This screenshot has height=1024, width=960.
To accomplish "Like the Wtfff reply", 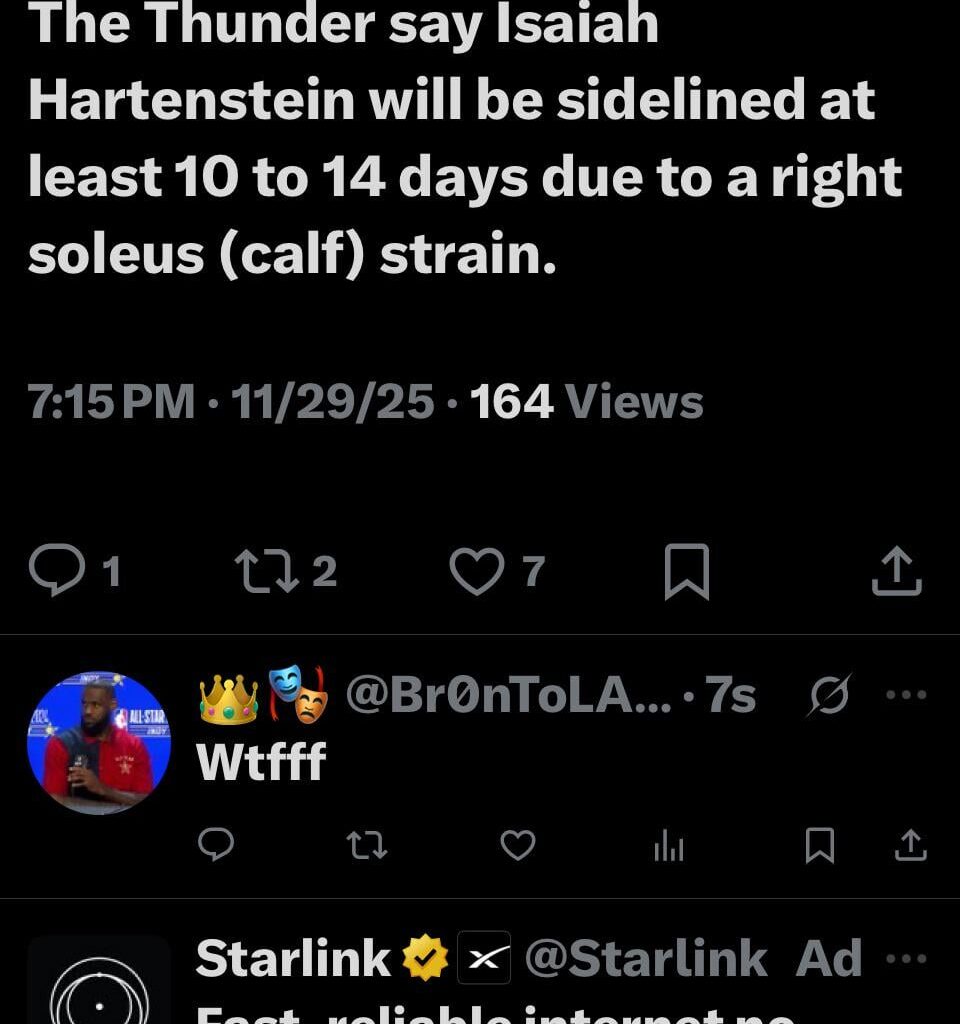I will 519,847.
